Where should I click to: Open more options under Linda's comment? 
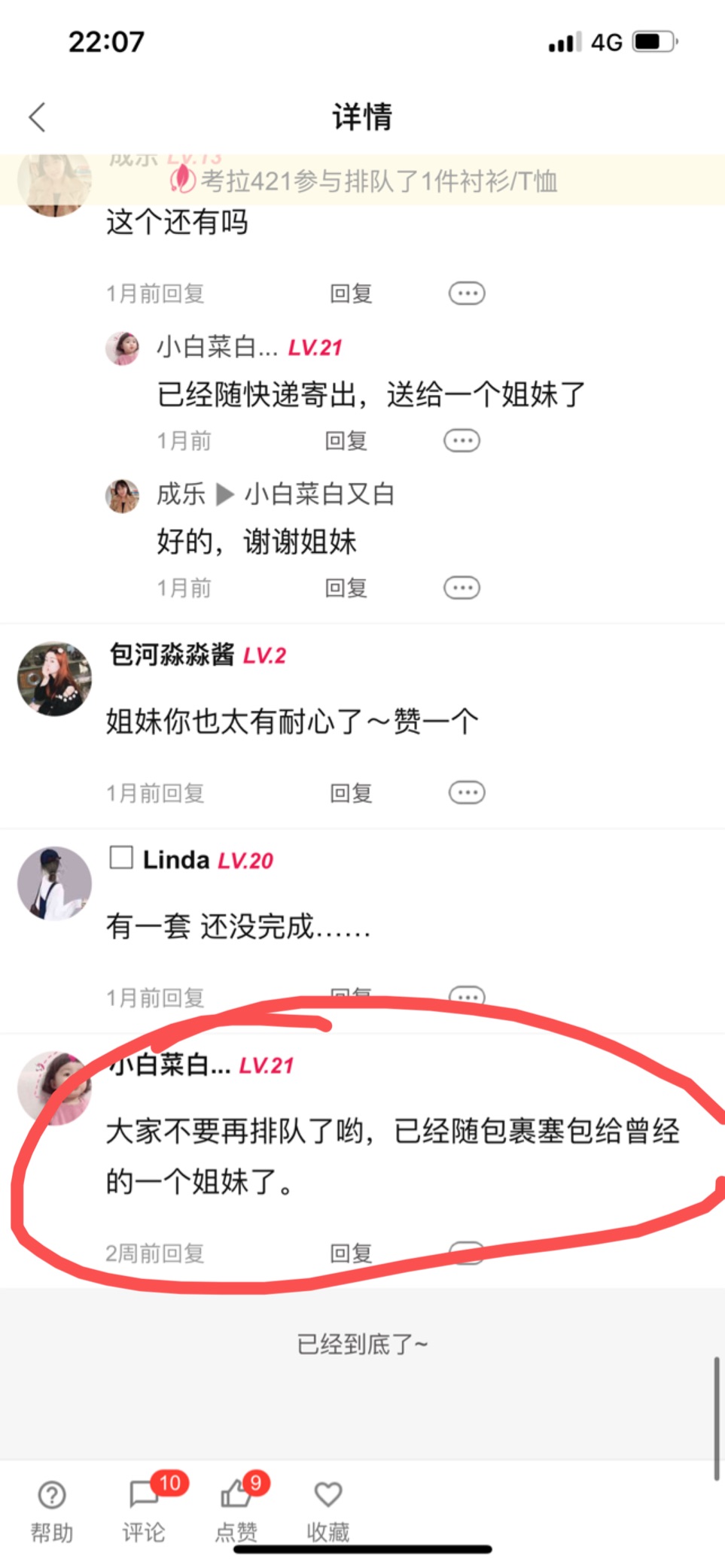point(467,997)
